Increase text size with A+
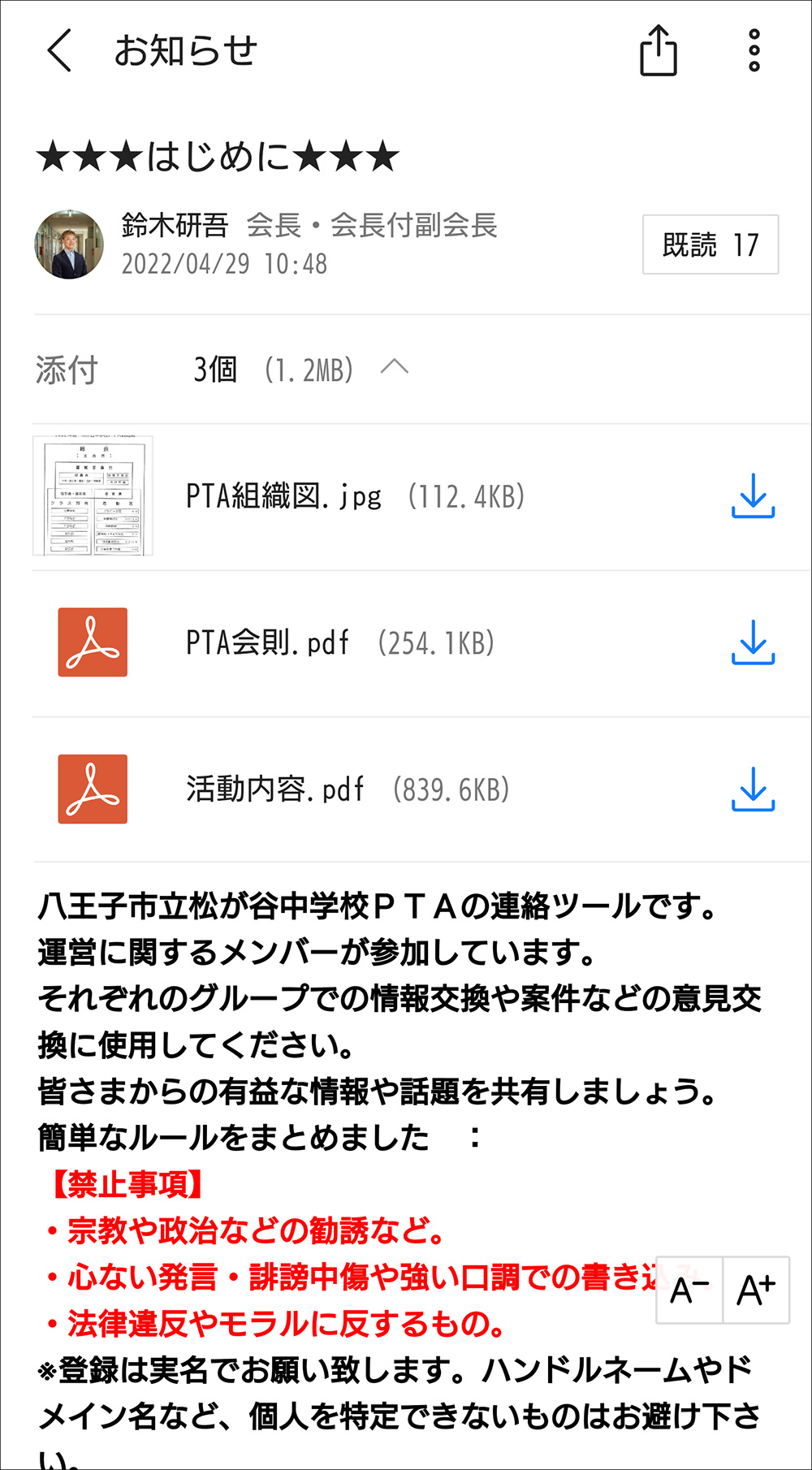Image resolution: width=812 pixels, height=1470 pixels. [756, 1290]
